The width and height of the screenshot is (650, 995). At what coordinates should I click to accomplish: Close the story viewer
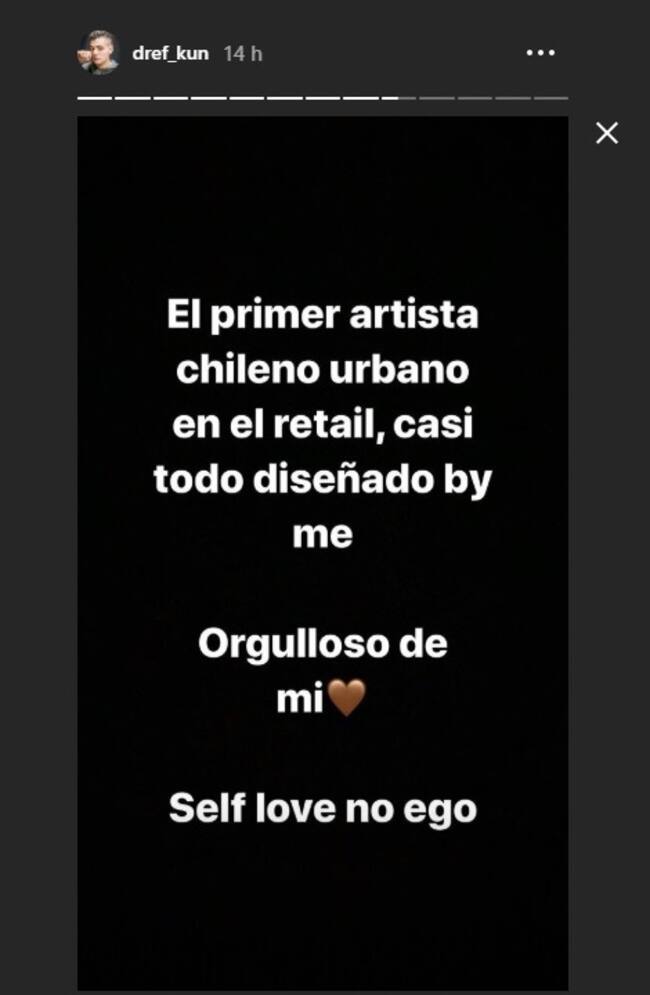pyautogui.click(x=607, y=133)
